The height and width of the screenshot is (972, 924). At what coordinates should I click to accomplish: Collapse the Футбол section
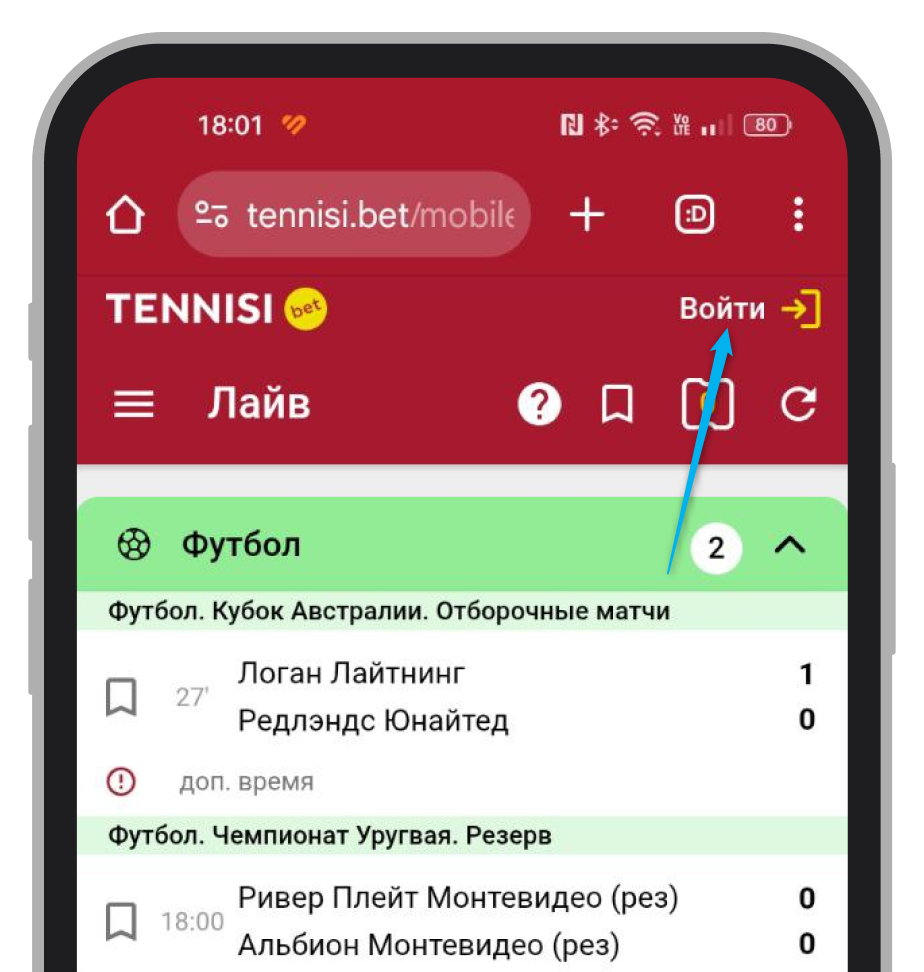790,546
